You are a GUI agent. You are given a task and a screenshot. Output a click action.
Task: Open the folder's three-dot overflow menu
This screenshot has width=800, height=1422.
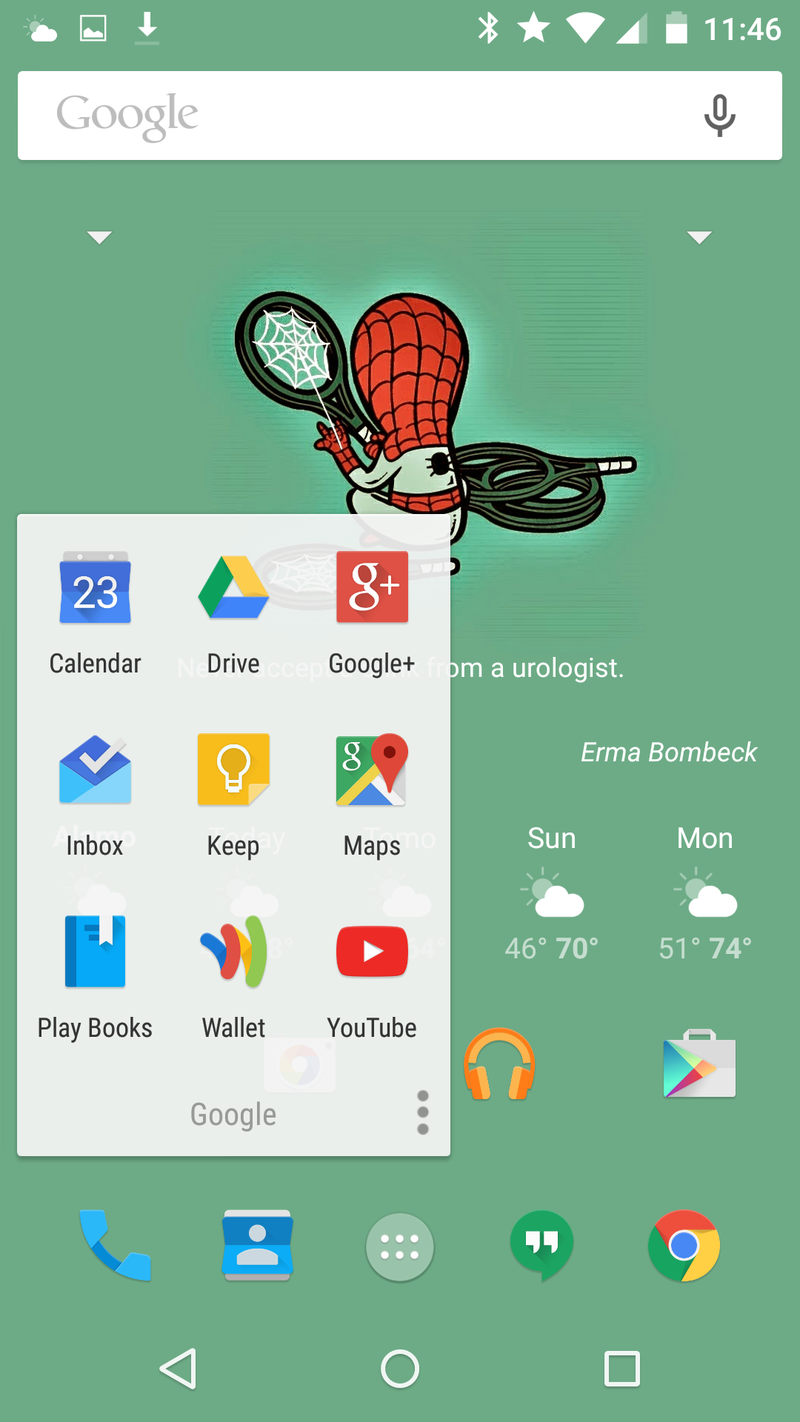423,1112
